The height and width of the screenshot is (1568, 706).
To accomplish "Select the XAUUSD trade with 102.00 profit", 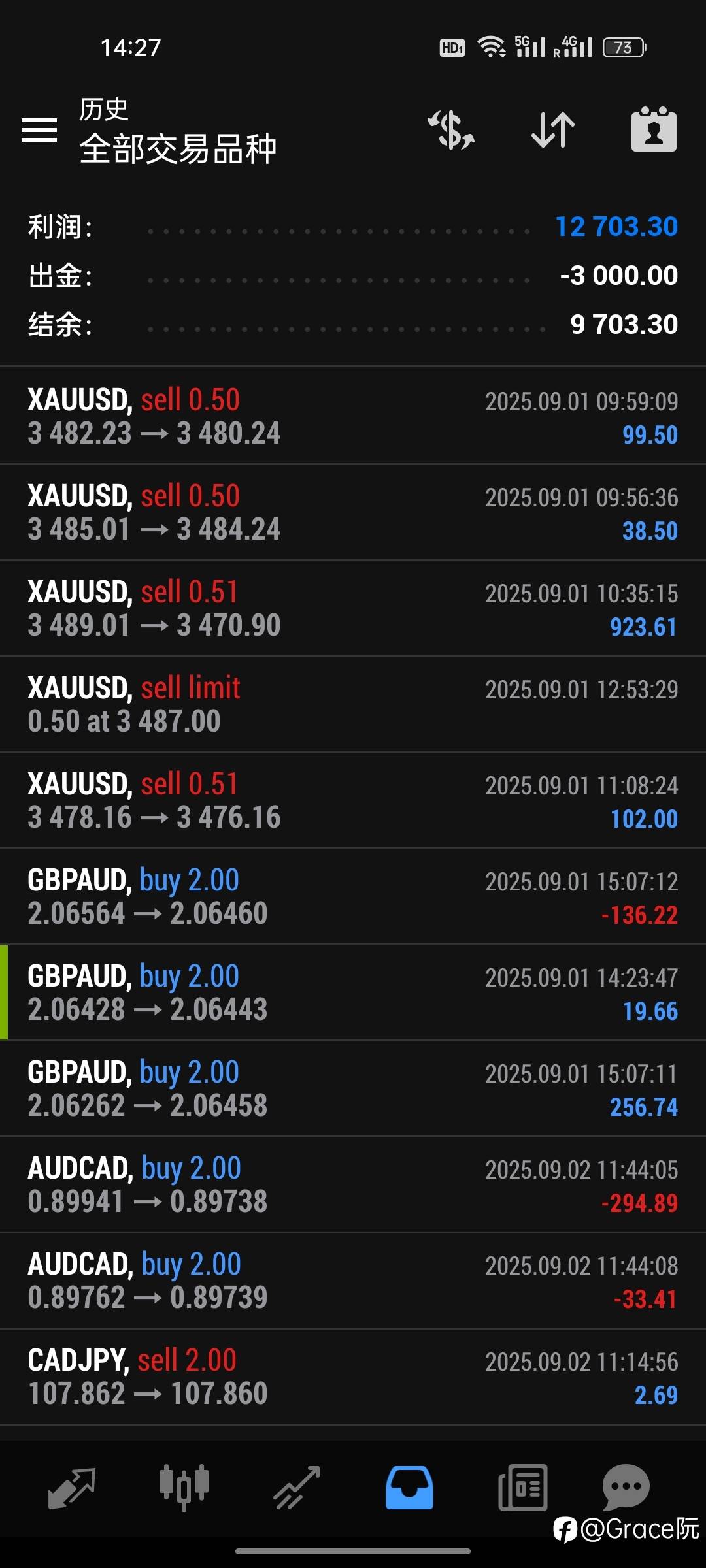I will point(353,800).
